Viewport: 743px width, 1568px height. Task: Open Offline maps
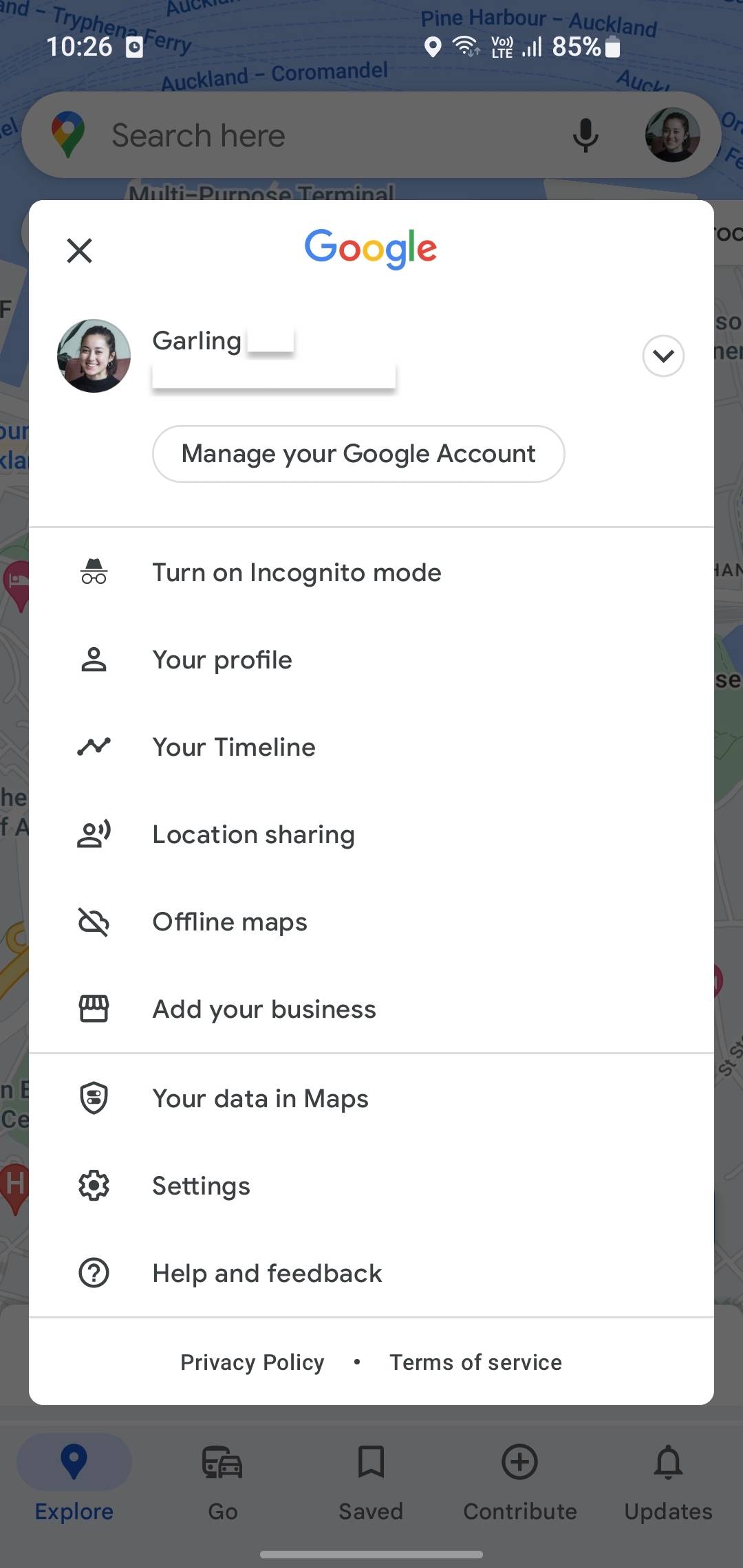[229, 922]
